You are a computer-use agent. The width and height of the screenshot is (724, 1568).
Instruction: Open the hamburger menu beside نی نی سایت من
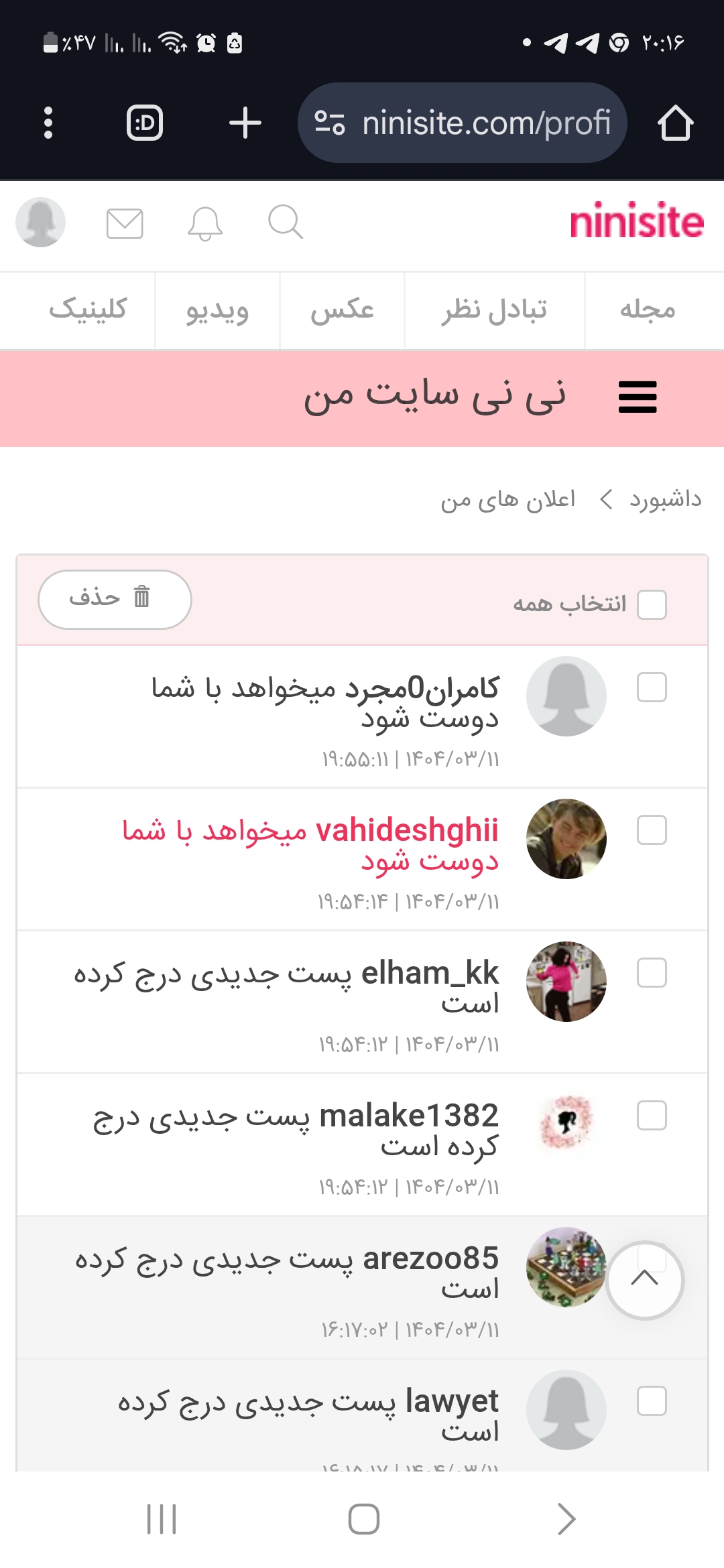pos(638,397)
